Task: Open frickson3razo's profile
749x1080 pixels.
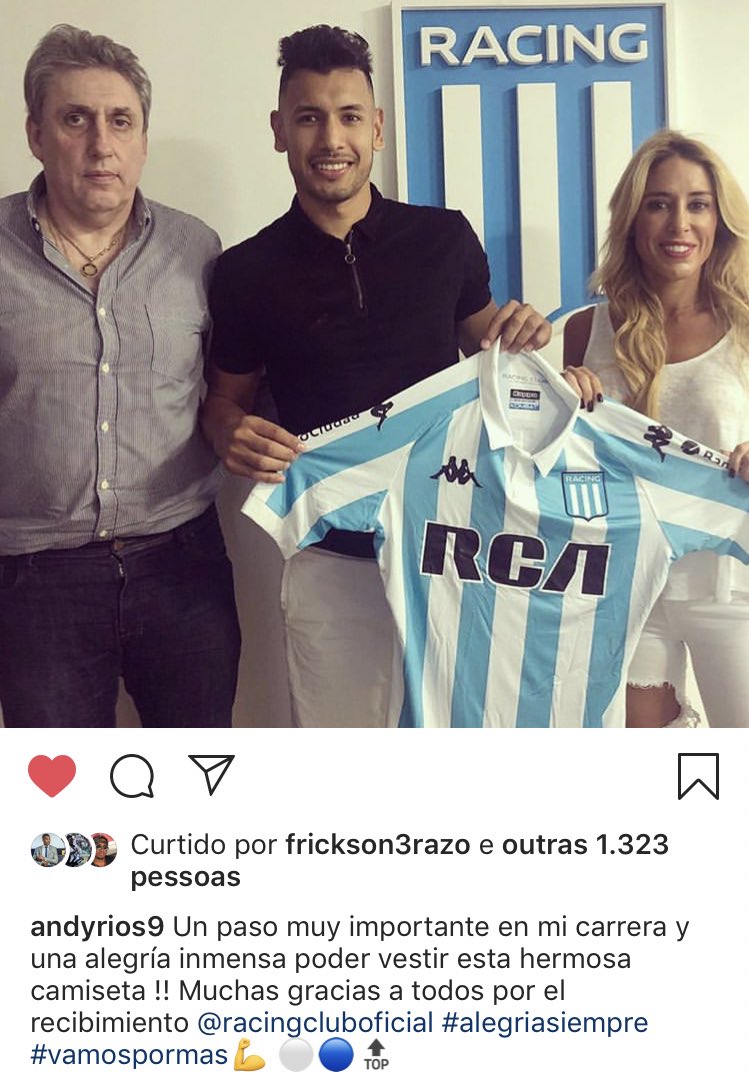Action: point(377,845)
